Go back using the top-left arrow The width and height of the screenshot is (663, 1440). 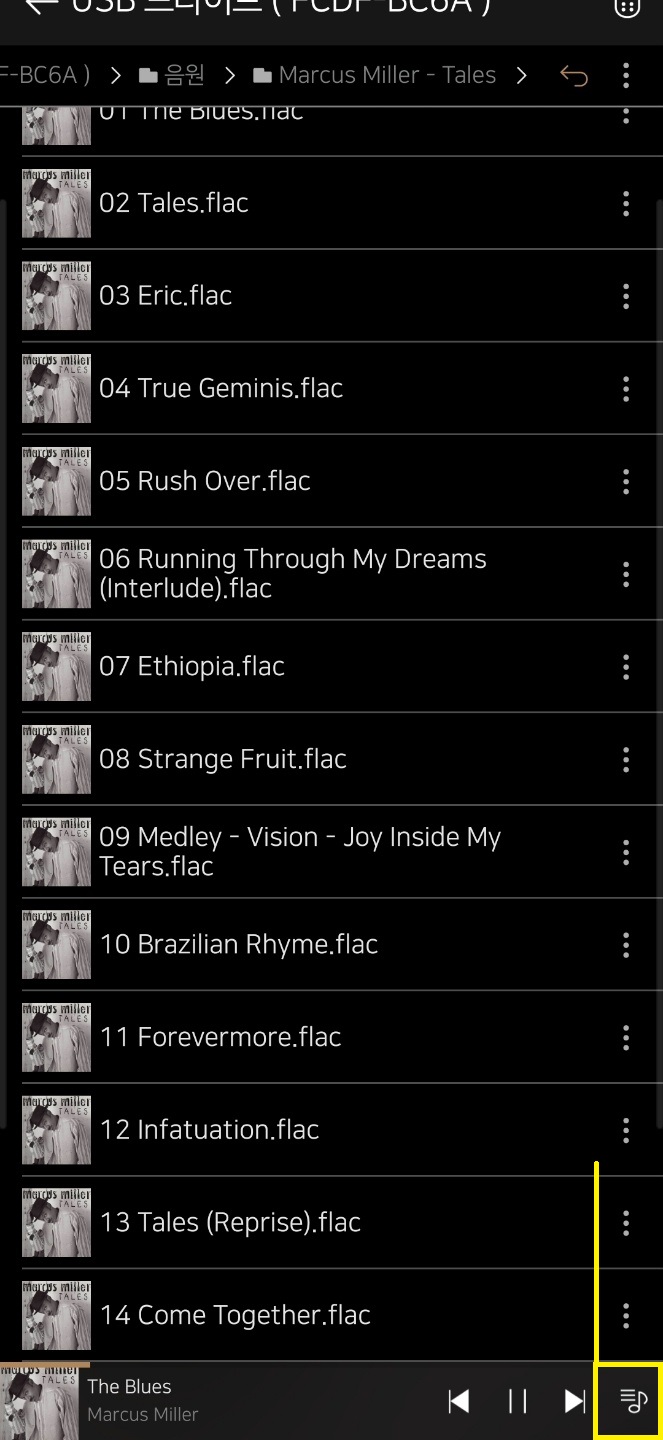click(38, 6)
